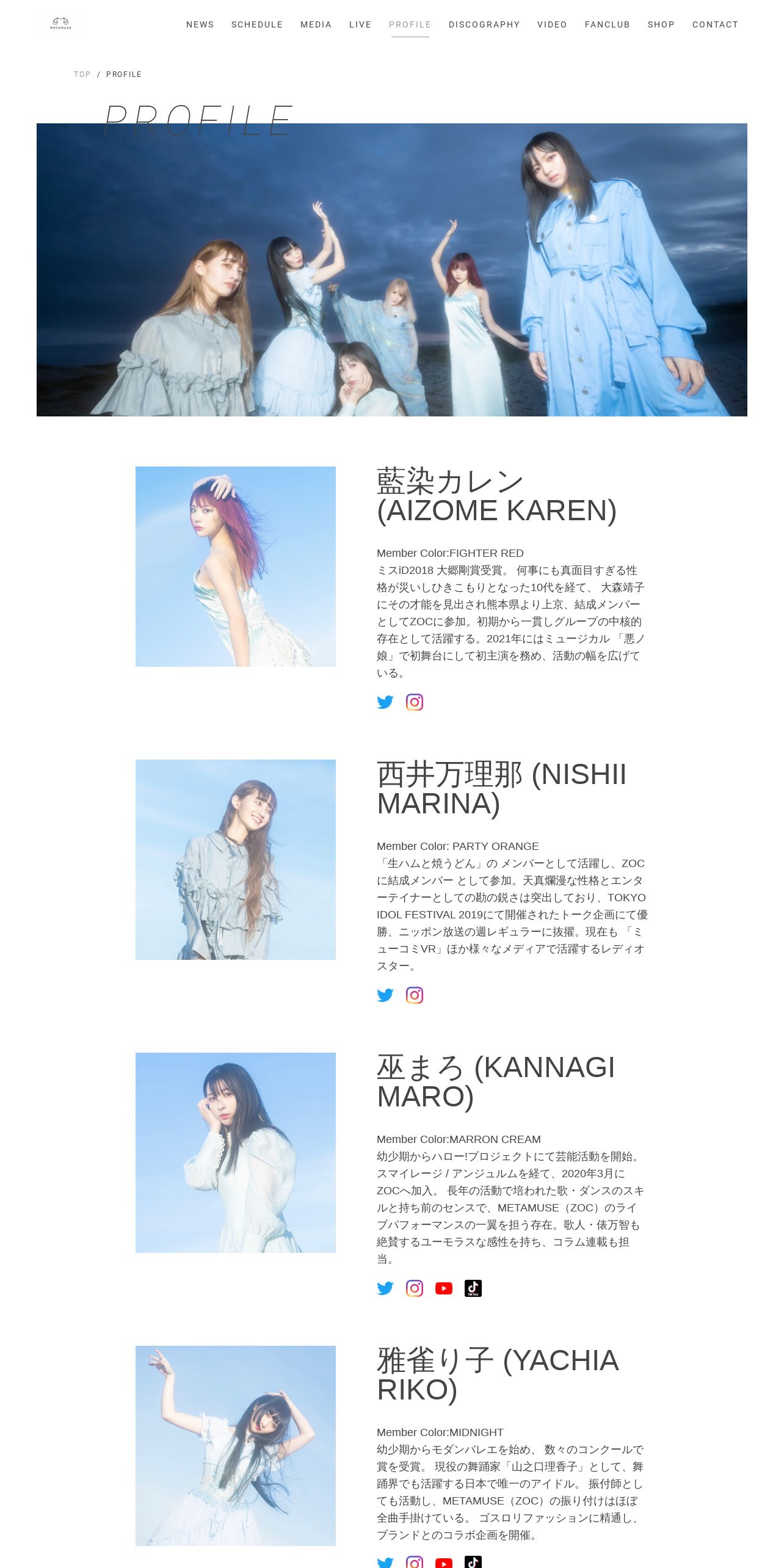Screen dimensions: 784x1568
Task: Open Aizome Karen's Instagram
Action: (x=415, y=702)
